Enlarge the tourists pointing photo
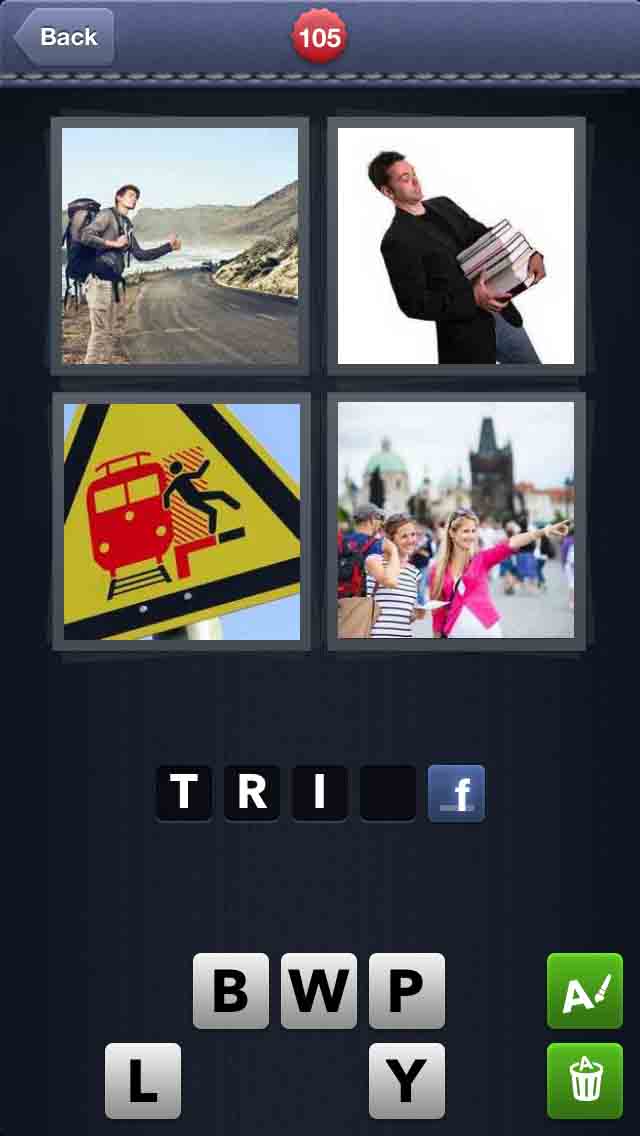This screenshot has width=640, height=1136. (x=456, y=521)
